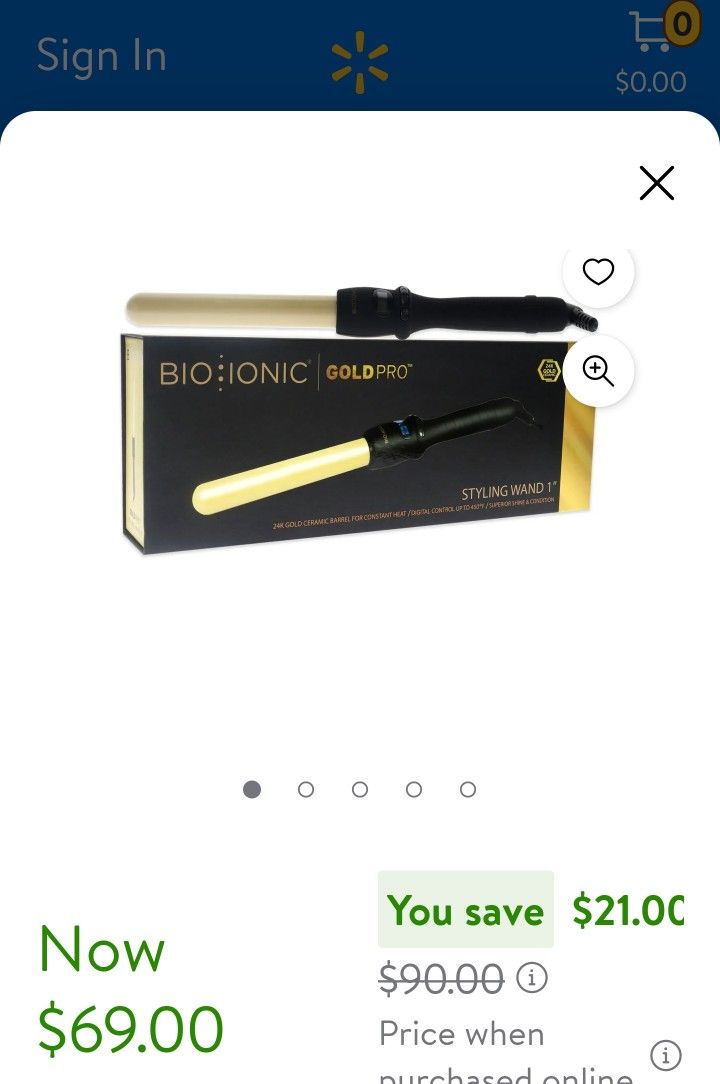Image resolution: width=720 pixels, height=1084 pixels.
Task: Click the $0.00 cart total
Action: (652, 81)
